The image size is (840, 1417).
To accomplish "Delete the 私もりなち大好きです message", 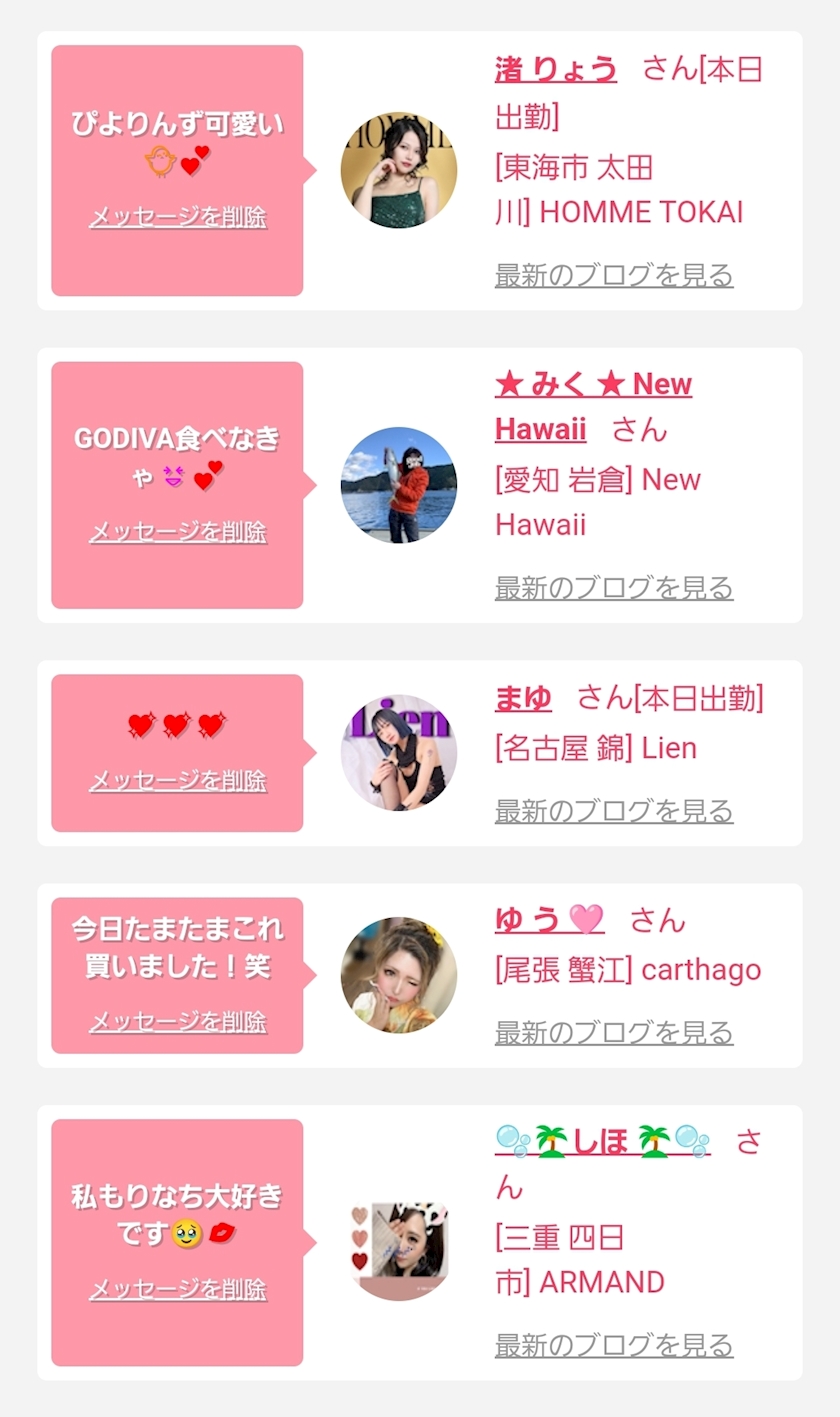I will click(x=178, y=1289).
